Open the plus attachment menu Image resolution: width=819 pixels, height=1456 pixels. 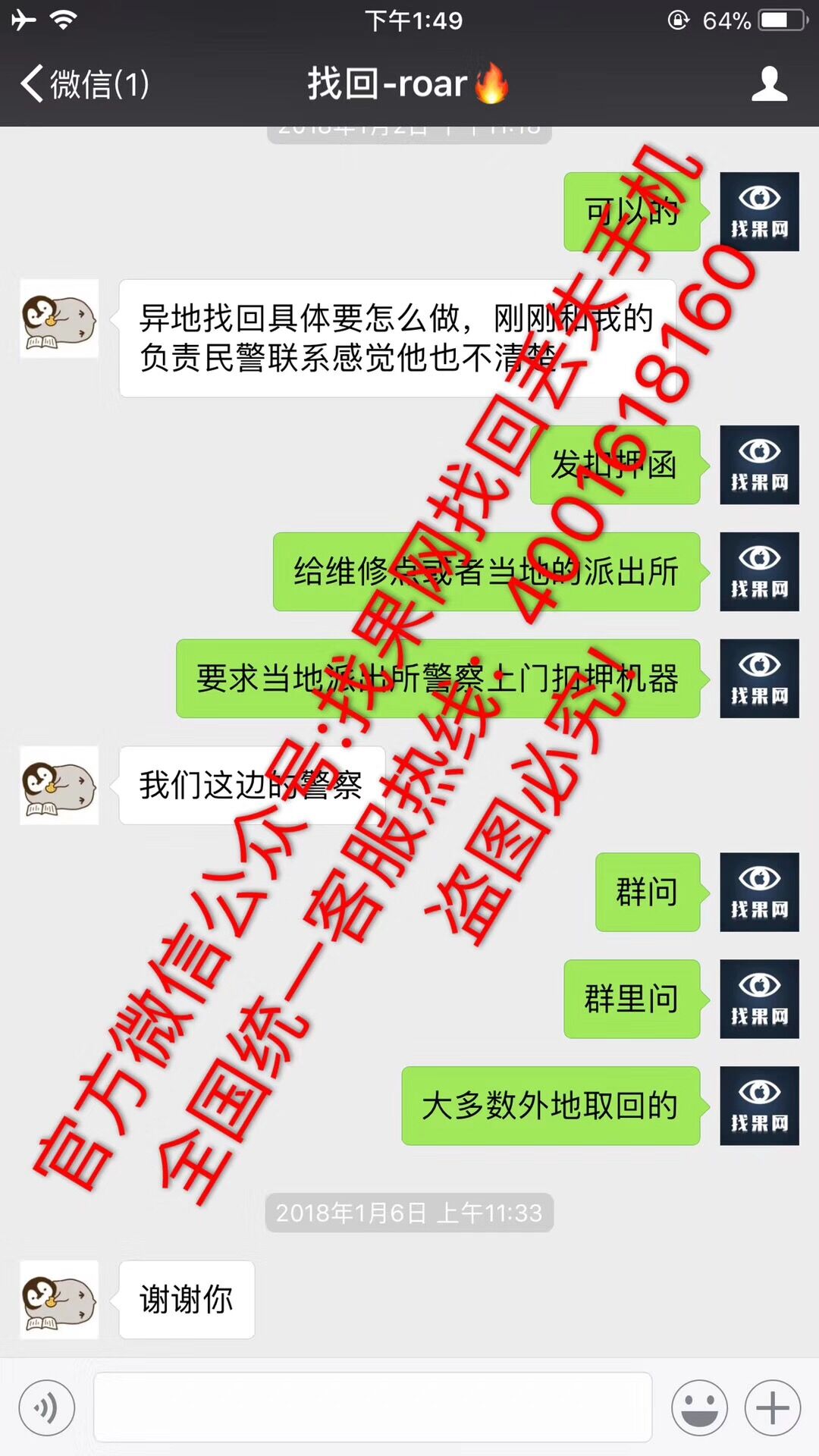[x=772, y=1408]
